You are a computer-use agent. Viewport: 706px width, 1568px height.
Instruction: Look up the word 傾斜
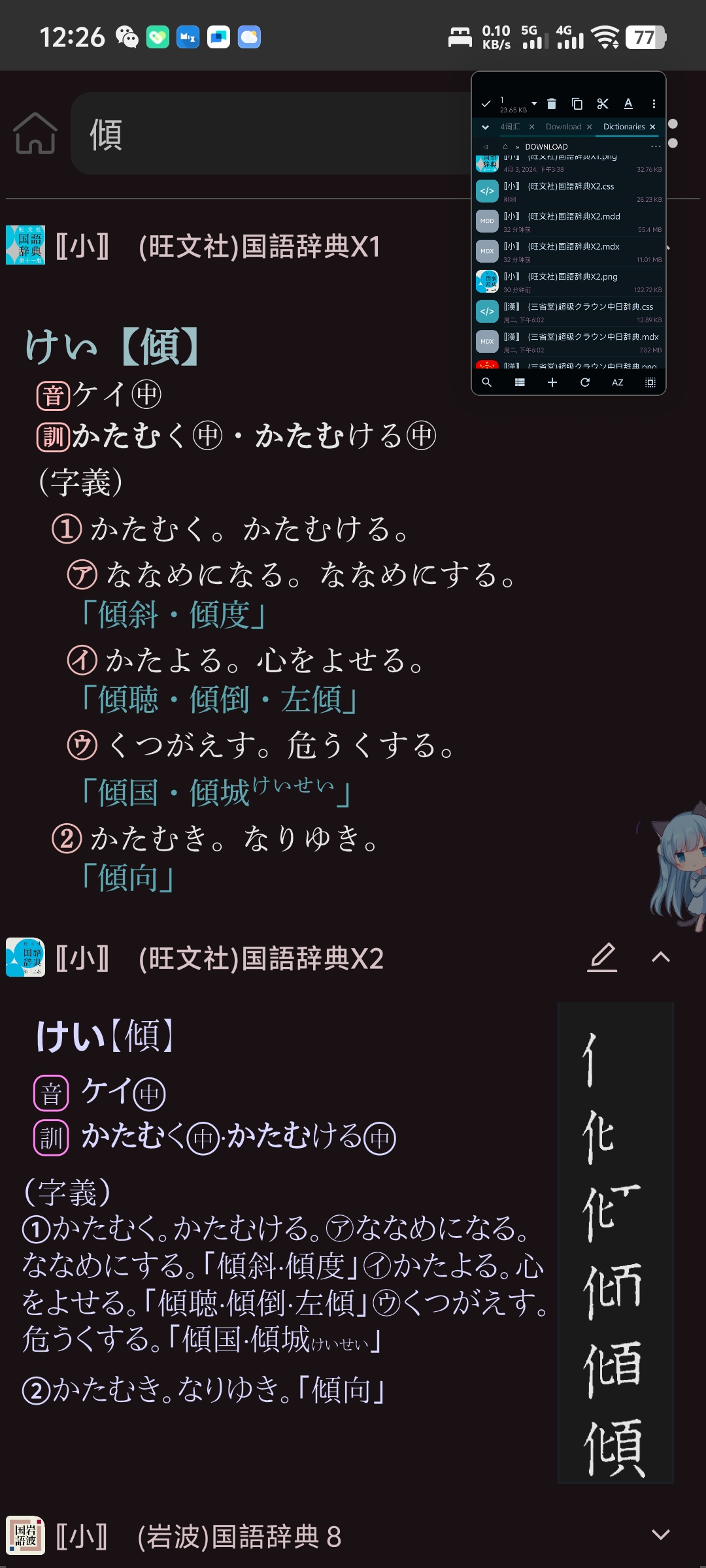point(128,615)
